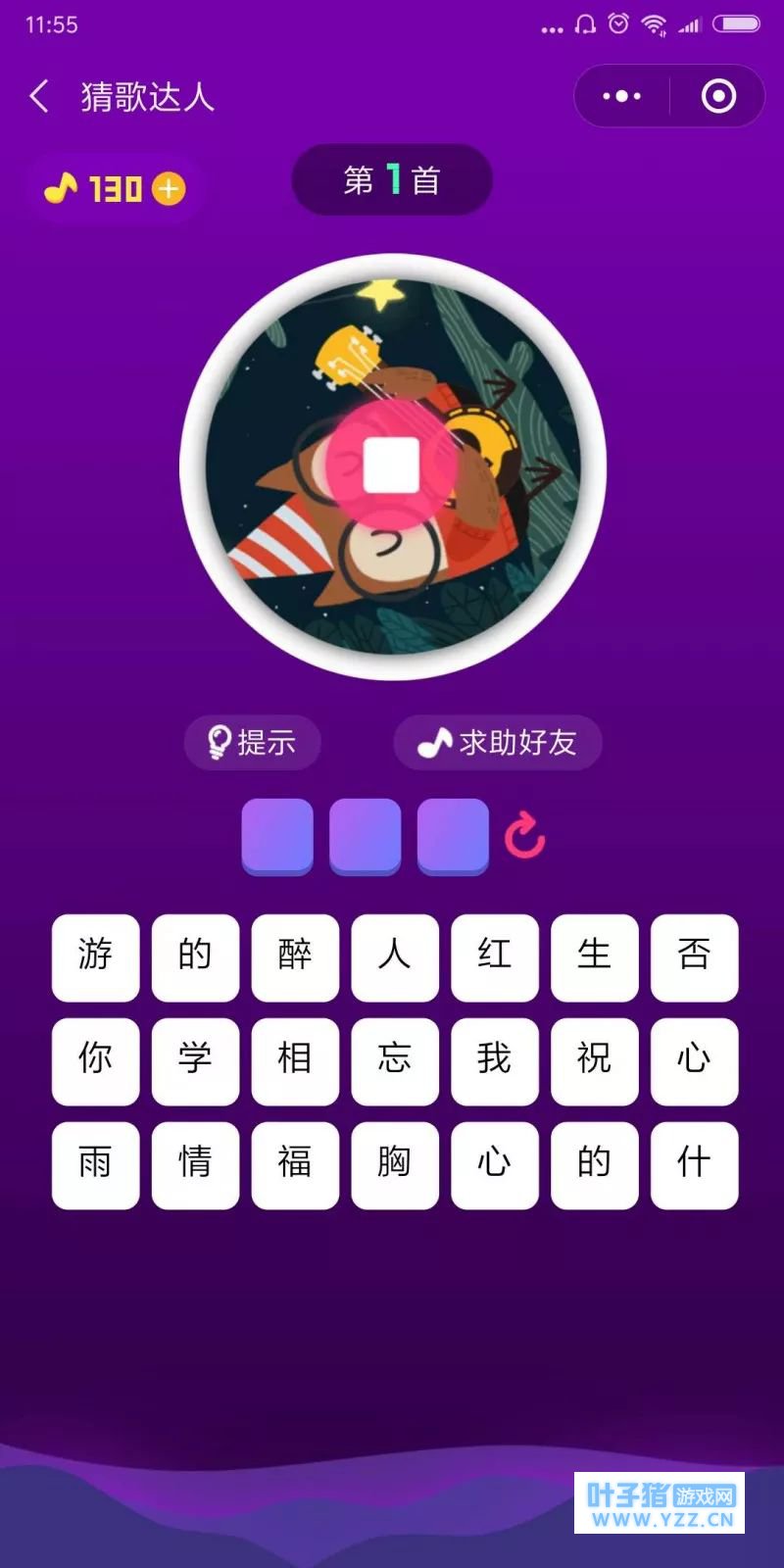This screenshot has width=784, height=1568.
Task: Select the character 胸
Action: point(395,1165)
